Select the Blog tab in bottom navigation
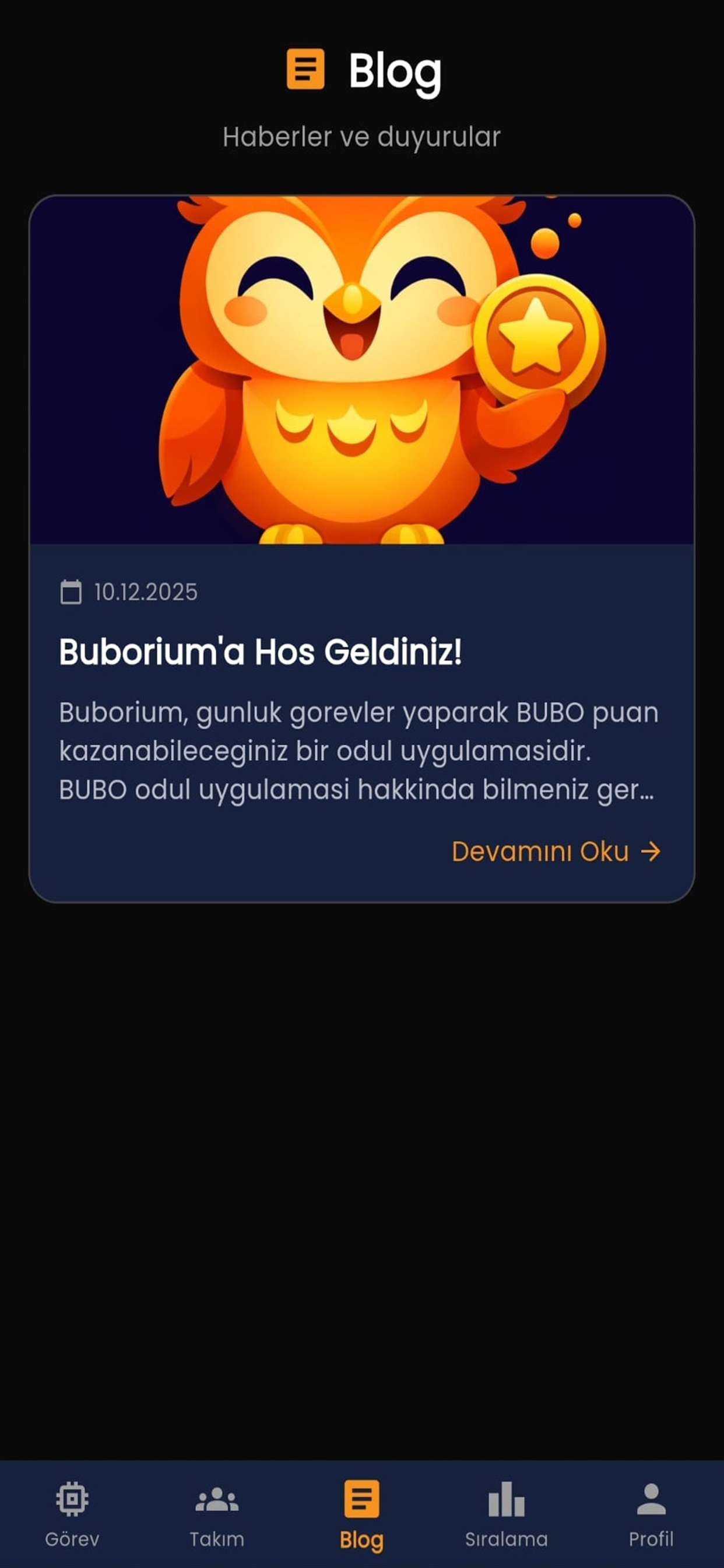Image resolution: width=724 pixels, height=1568 pixels. [x=361, y=1514]
